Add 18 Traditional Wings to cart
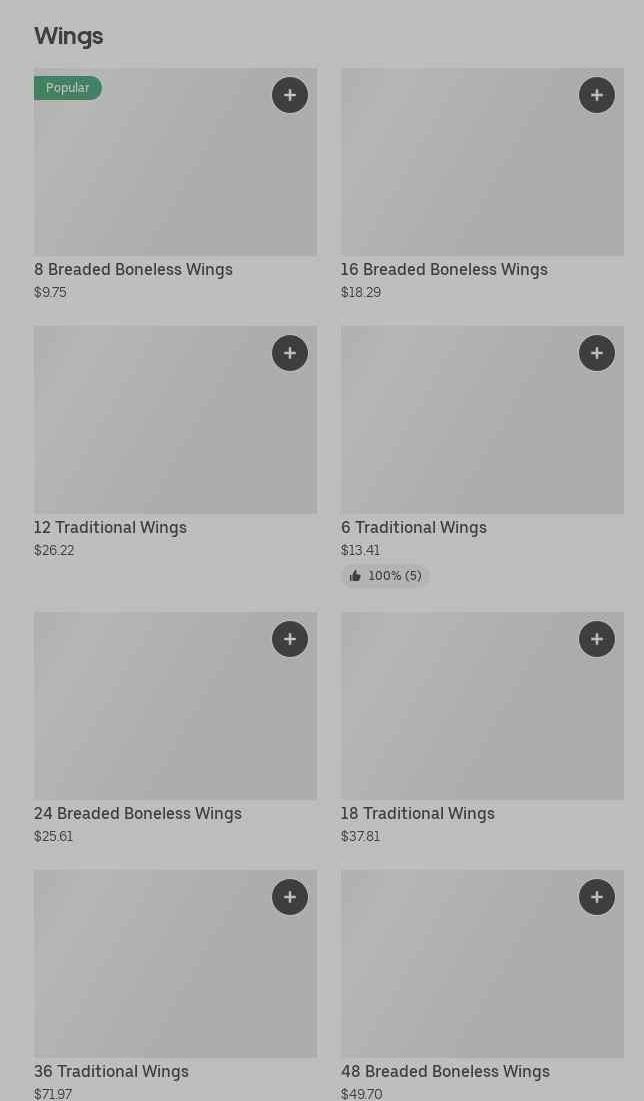Image resolution: width=644 pixels, height=1101 pixels. (x=596, y=639)
